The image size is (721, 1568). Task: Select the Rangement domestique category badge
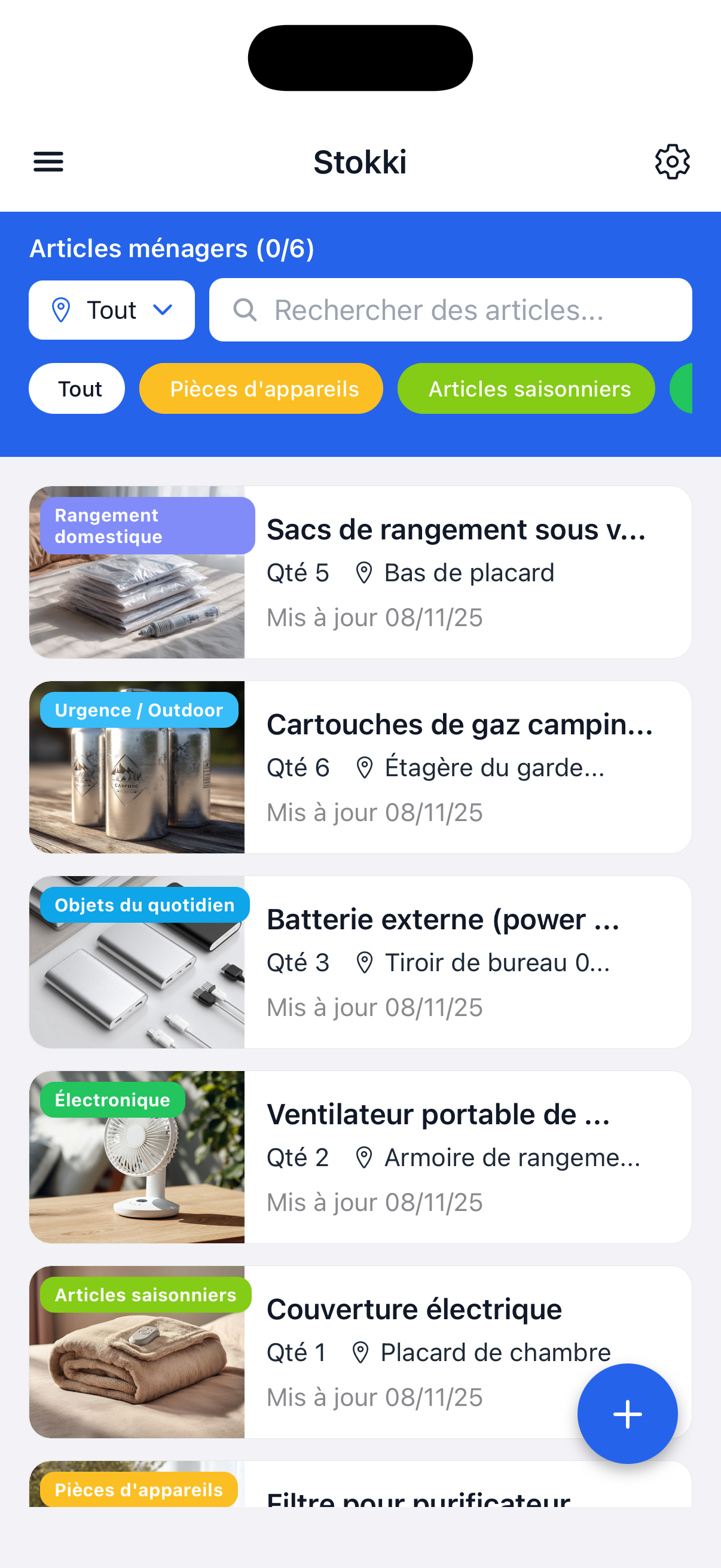(146, 525)
